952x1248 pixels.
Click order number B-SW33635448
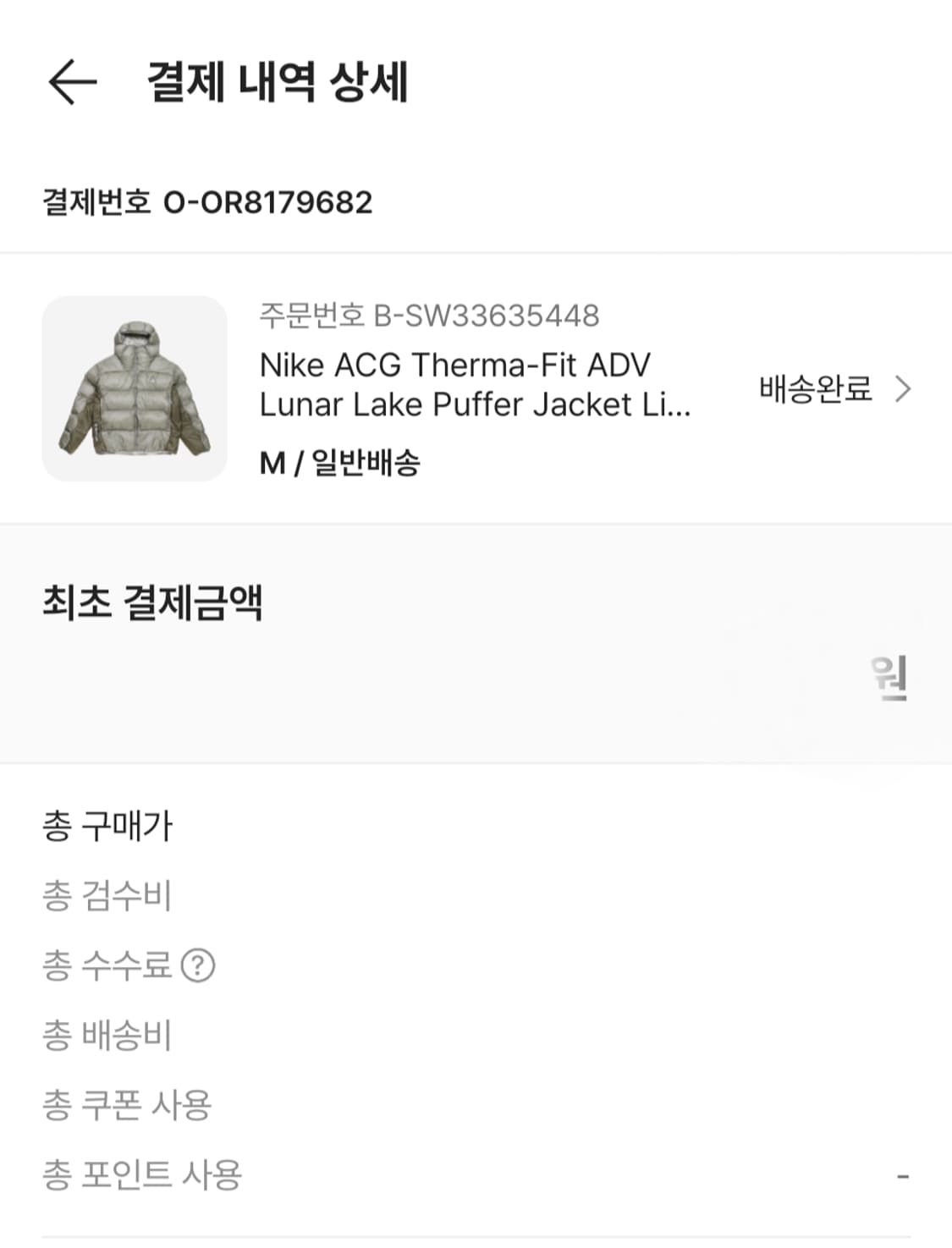point(430,316)
